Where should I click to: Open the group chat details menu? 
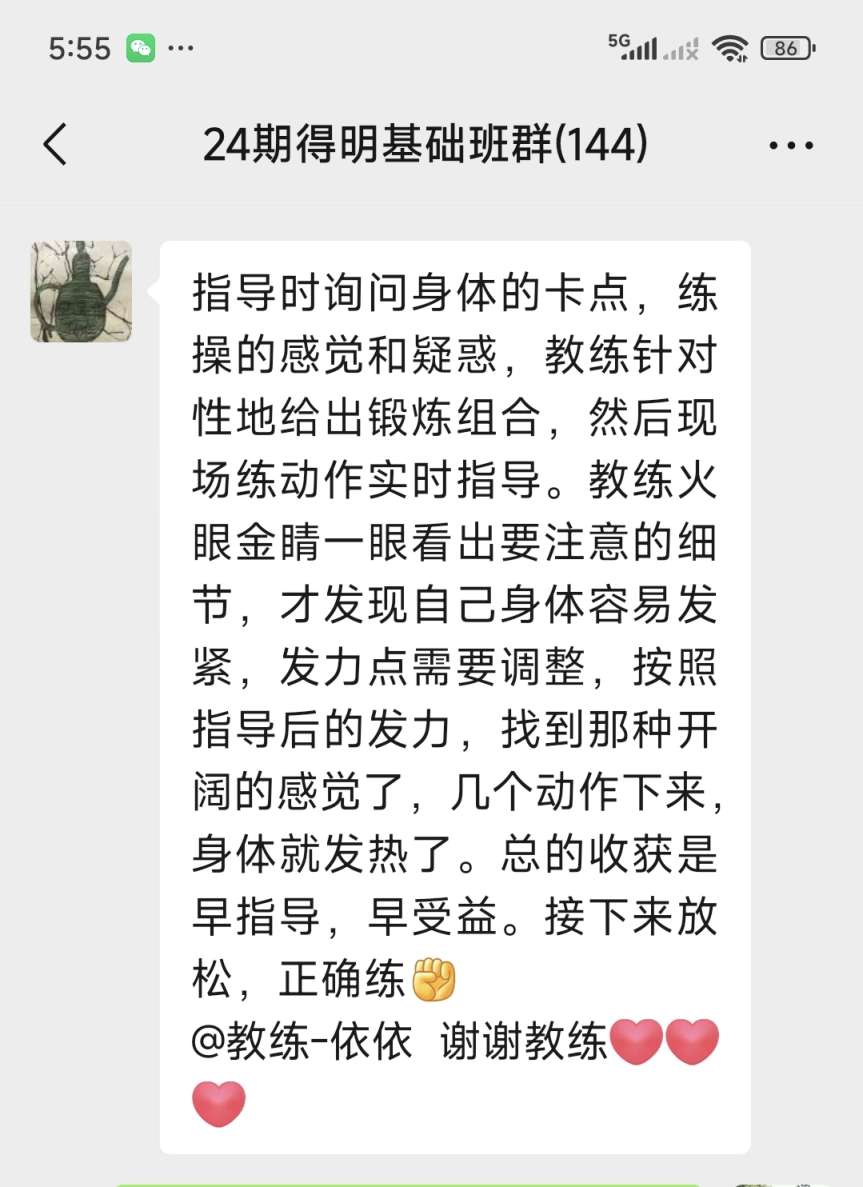(791, 146)
